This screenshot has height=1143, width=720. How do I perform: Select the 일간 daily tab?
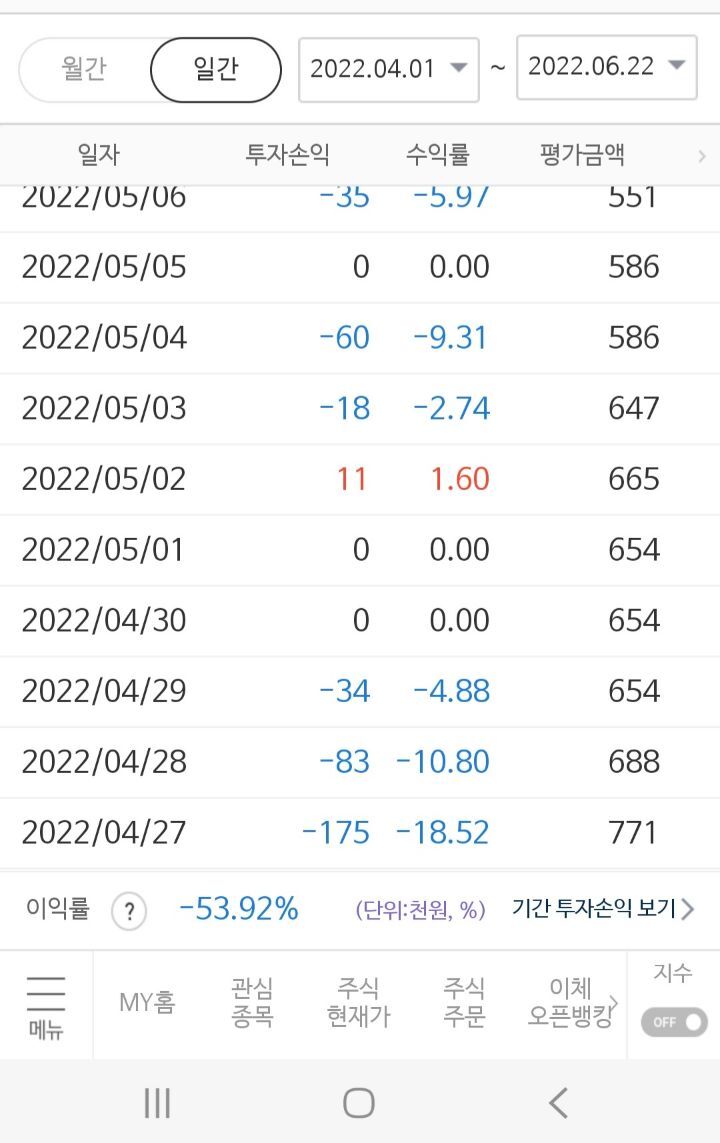tap(214, 68)
